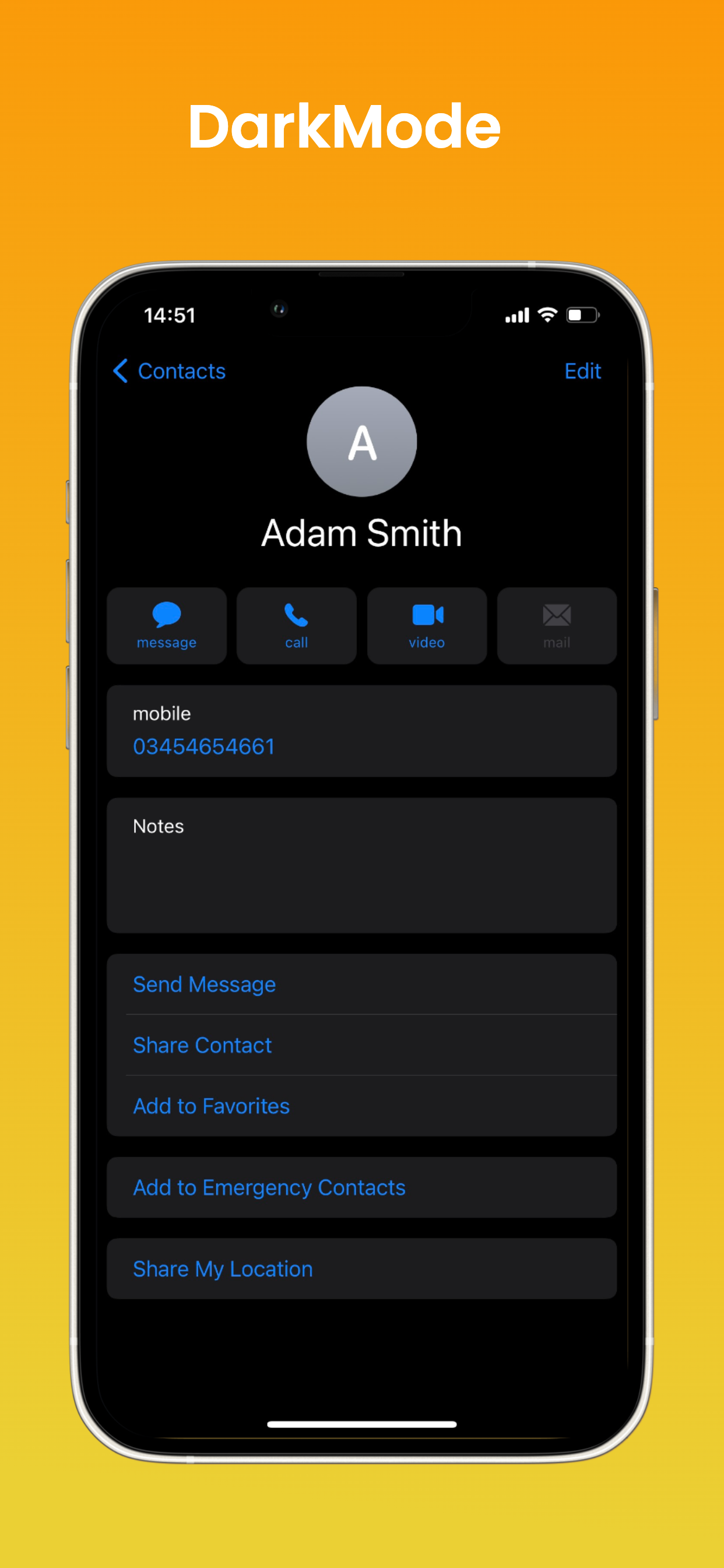The height and width of the screenshot is (1568, 724).
Task: Open the mobile number section
Action: (361, 730)
